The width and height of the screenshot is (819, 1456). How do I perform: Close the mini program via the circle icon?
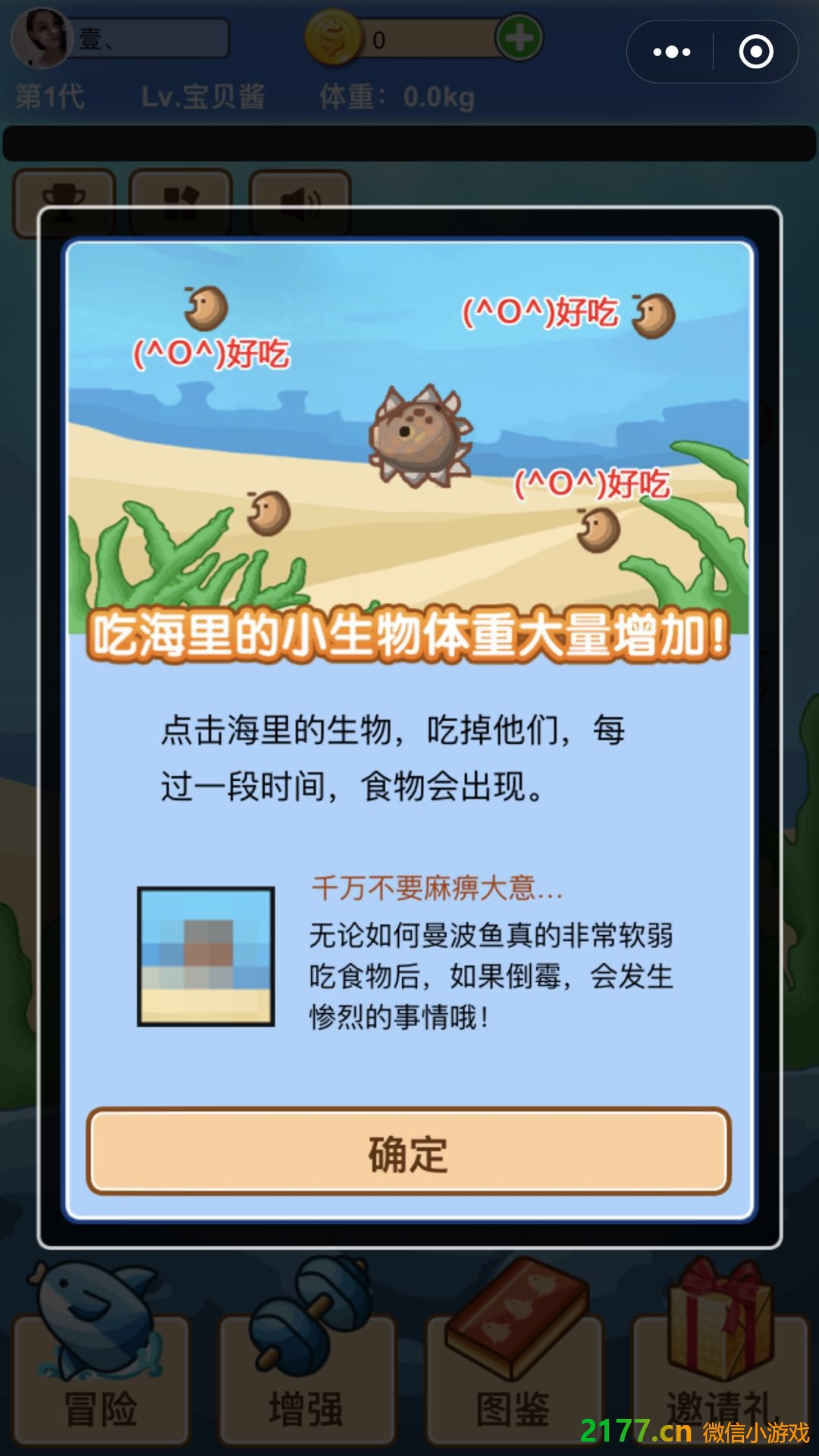[x=755, y=52]
